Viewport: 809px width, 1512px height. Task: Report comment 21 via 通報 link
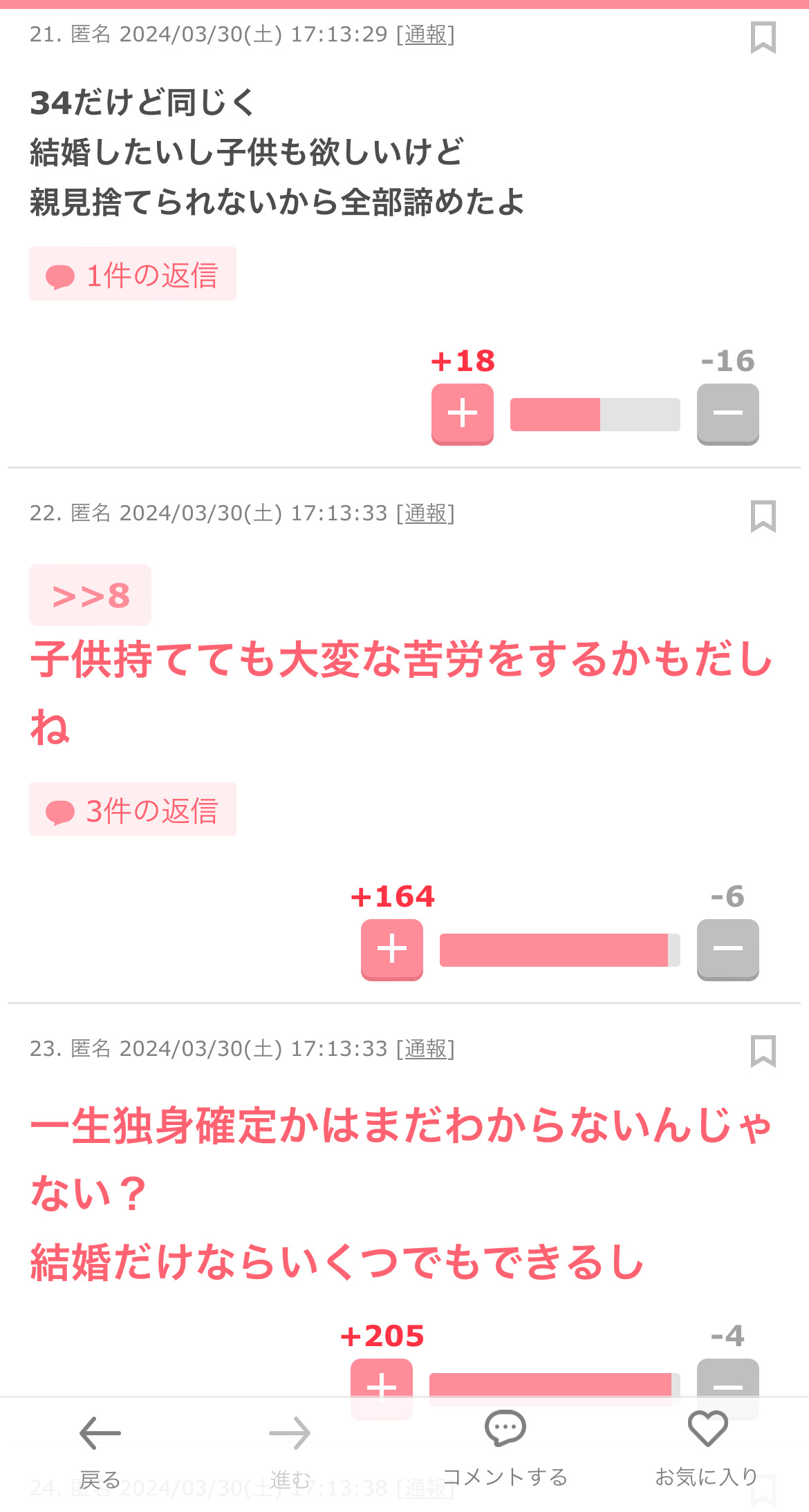coord(426,35)
